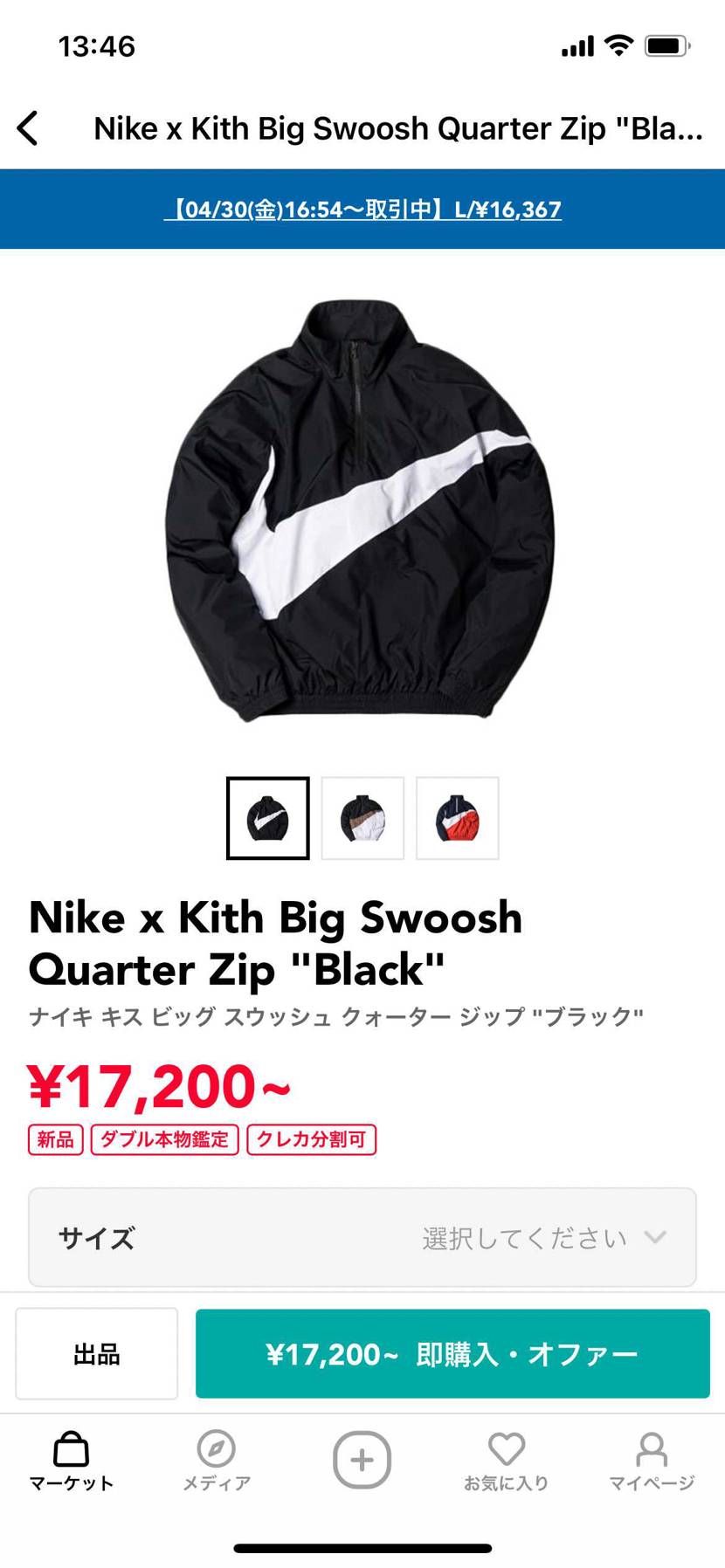Select the クレカ分割可 payment tag
The height and width of the screenshot is (1568, 725).
click(312, 1139)
